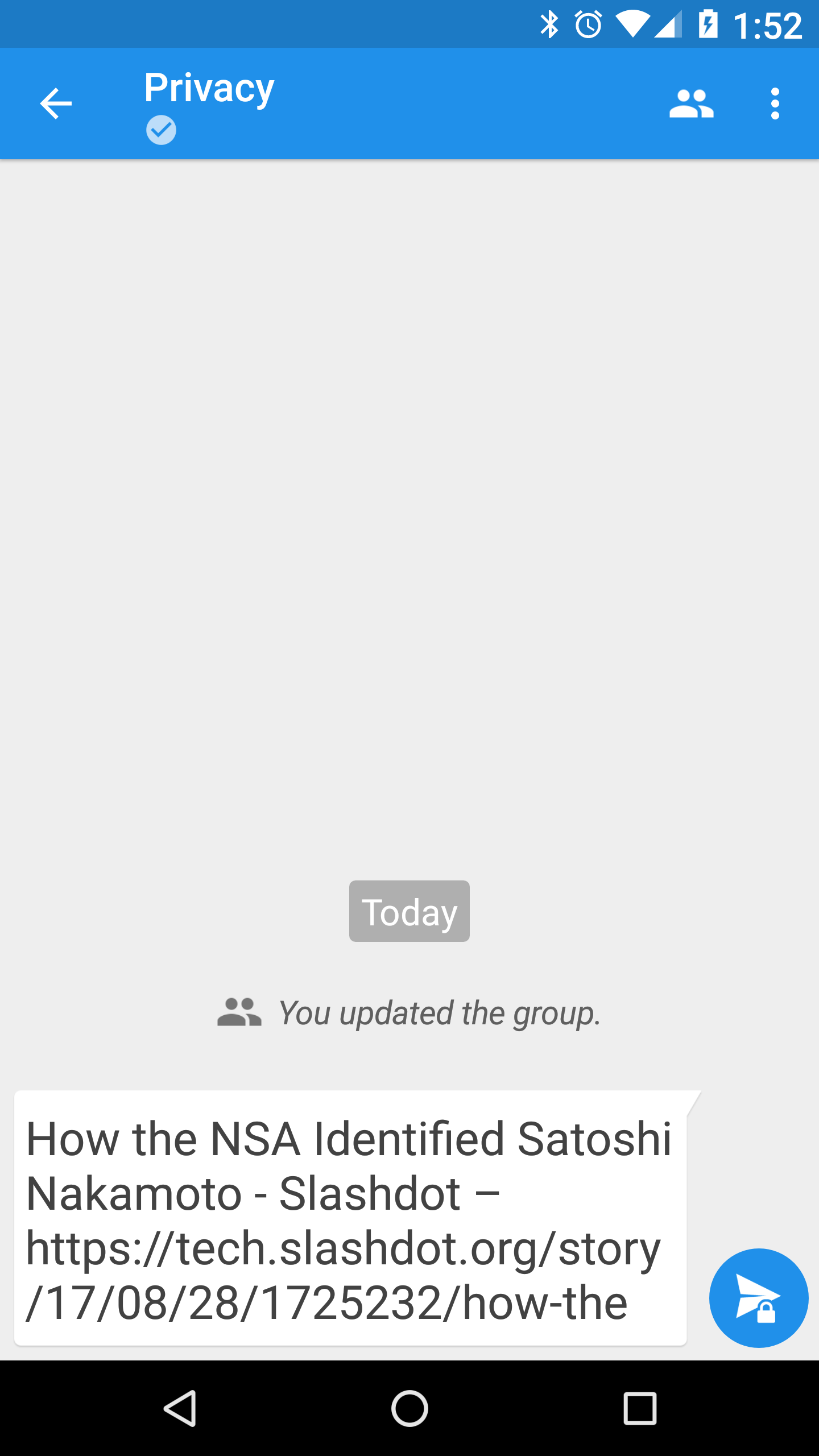This screenshot has width=819, height=1456.
Task: Open the Privacy group title
Action: tap(209, 88)
